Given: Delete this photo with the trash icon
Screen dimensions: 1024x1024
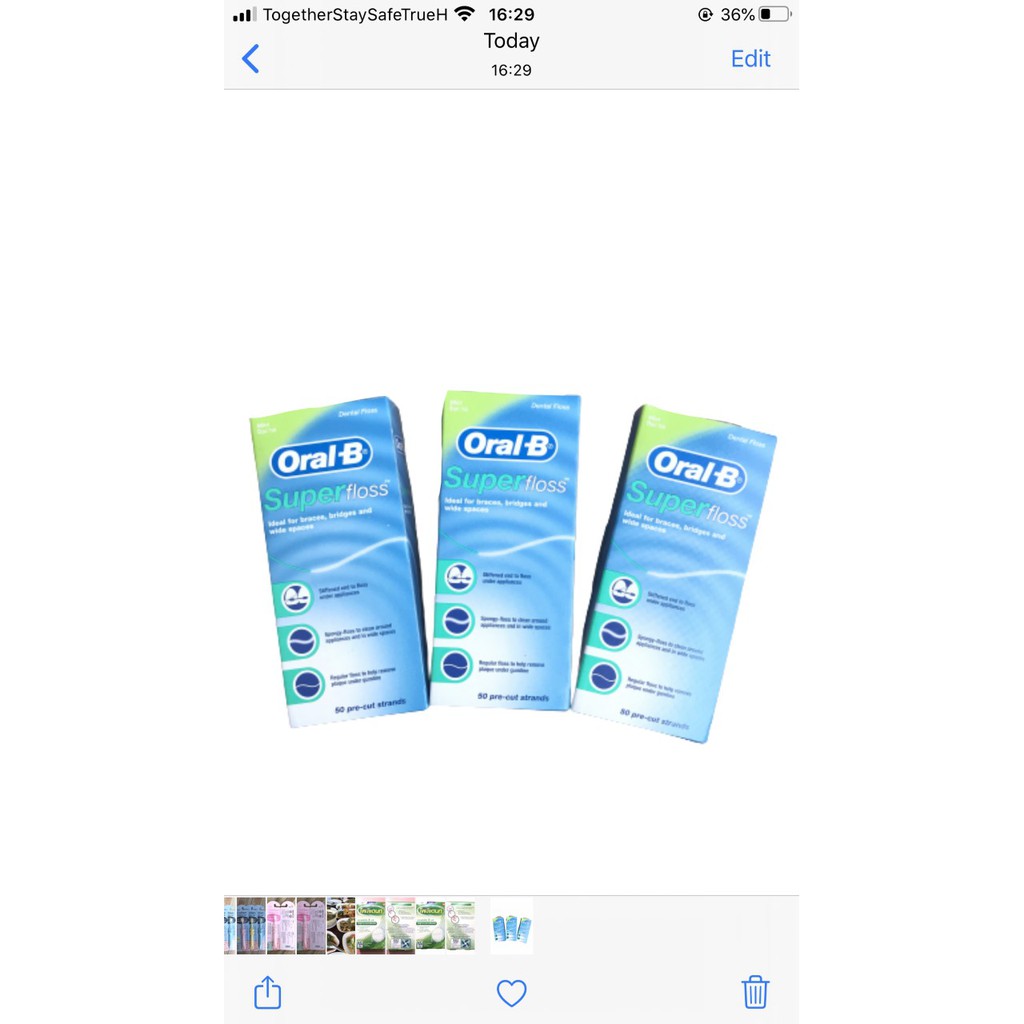Looking at the screenshot, I should click(755, 993).
